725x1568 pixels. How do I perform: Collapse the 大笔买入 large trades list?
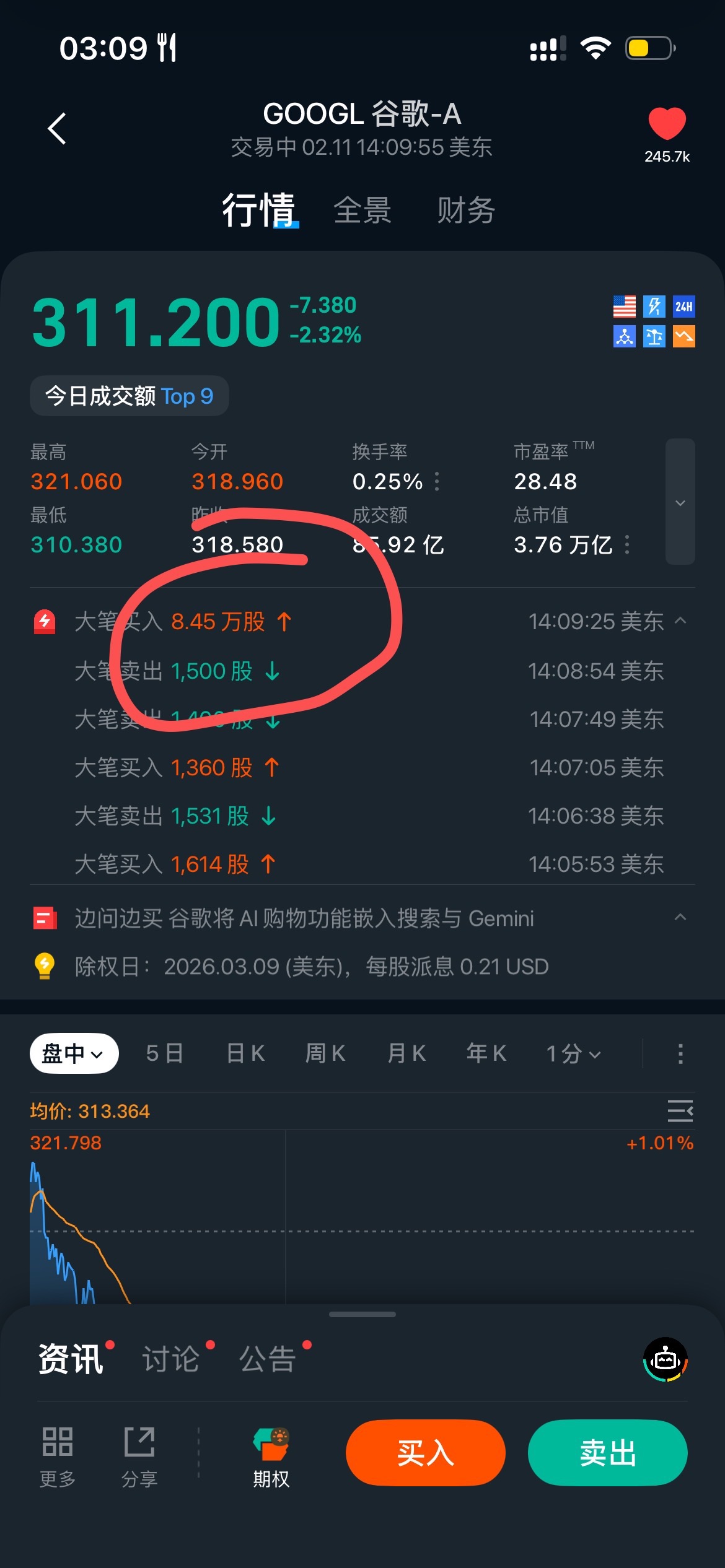(680, 621)
